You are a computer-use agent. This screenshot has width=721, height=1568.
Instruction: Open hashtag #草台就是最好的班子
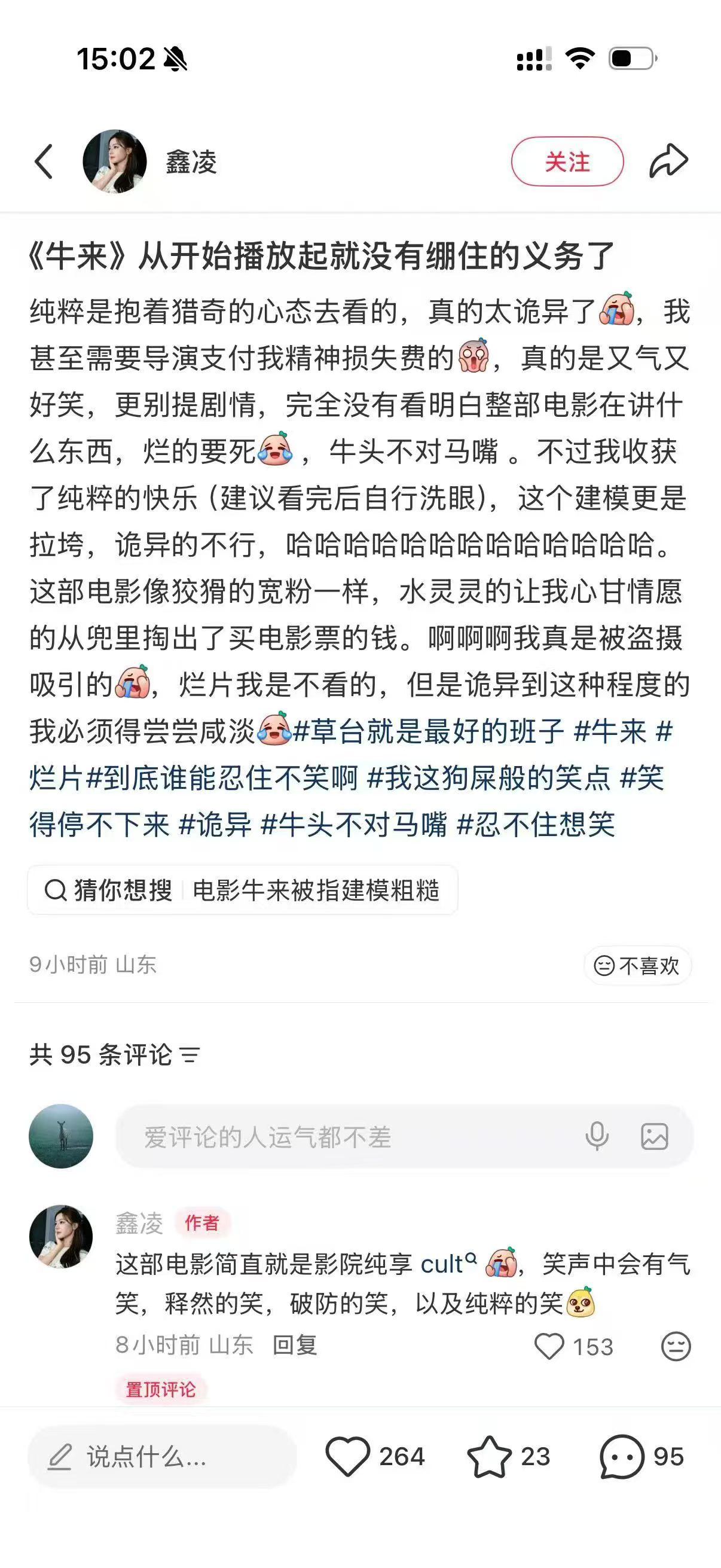428,731
